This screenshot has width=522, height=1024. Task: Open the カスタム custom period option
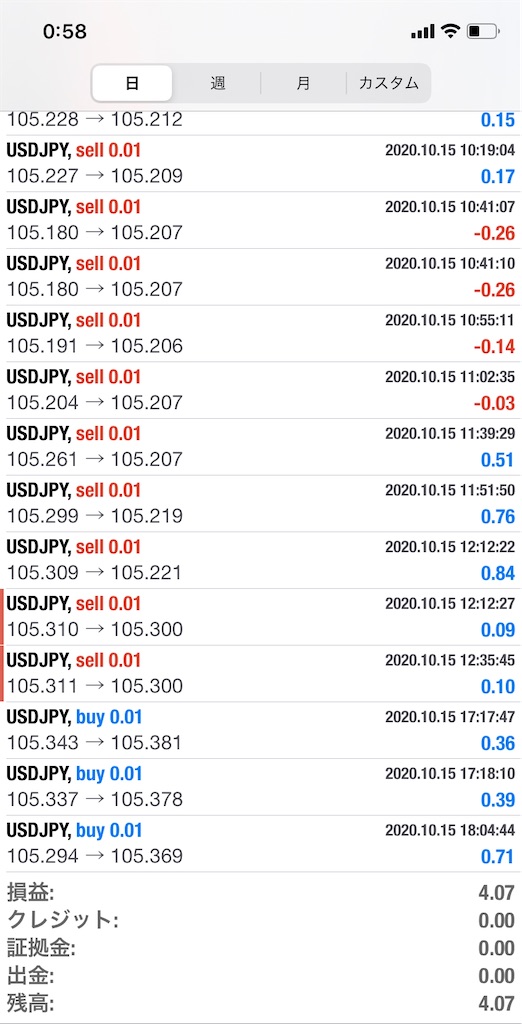(x=388, y=83)
